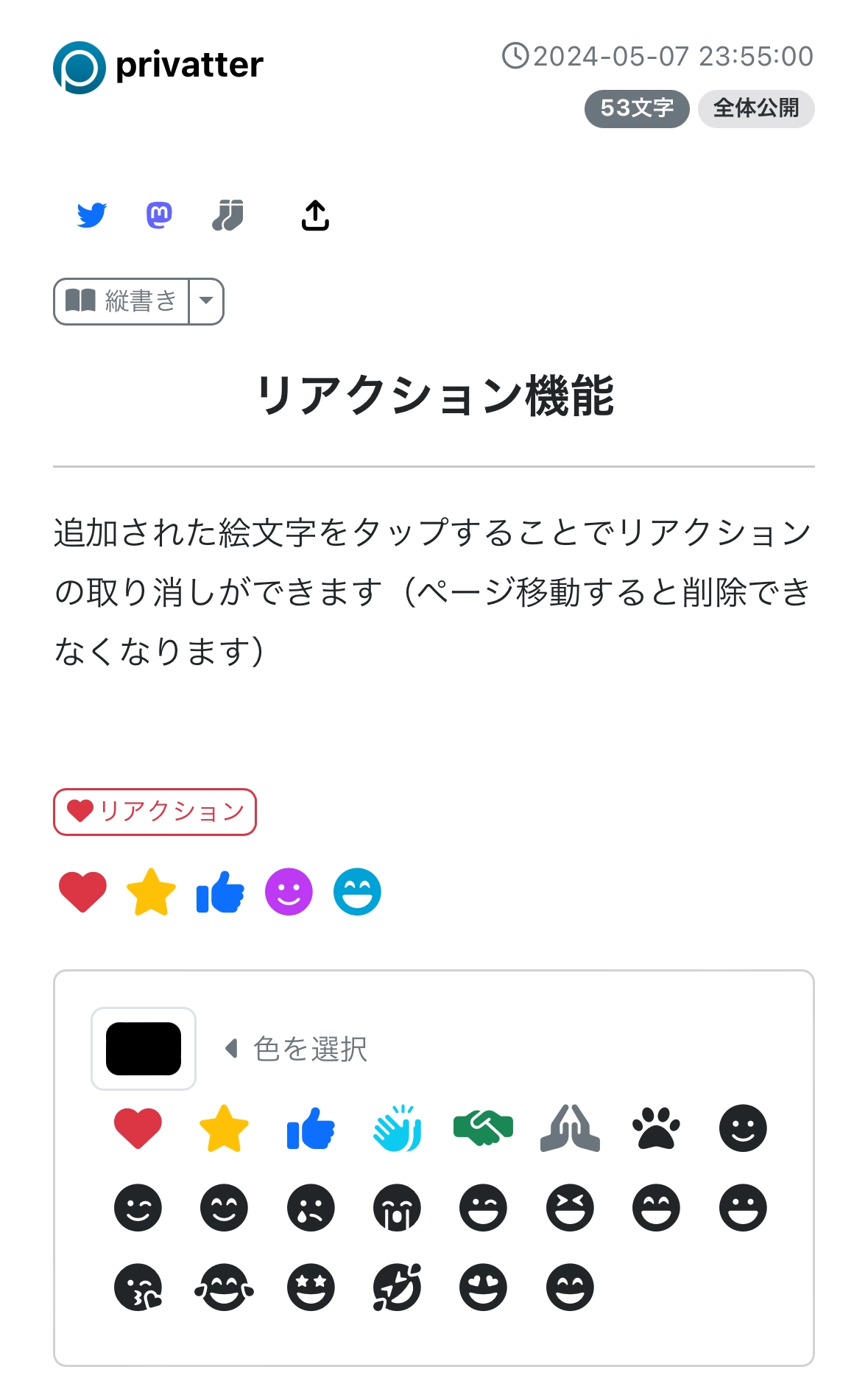Choose the praying hands emoji
This screenshot has width=868, height=1381.
click(x=570, y=1128)
